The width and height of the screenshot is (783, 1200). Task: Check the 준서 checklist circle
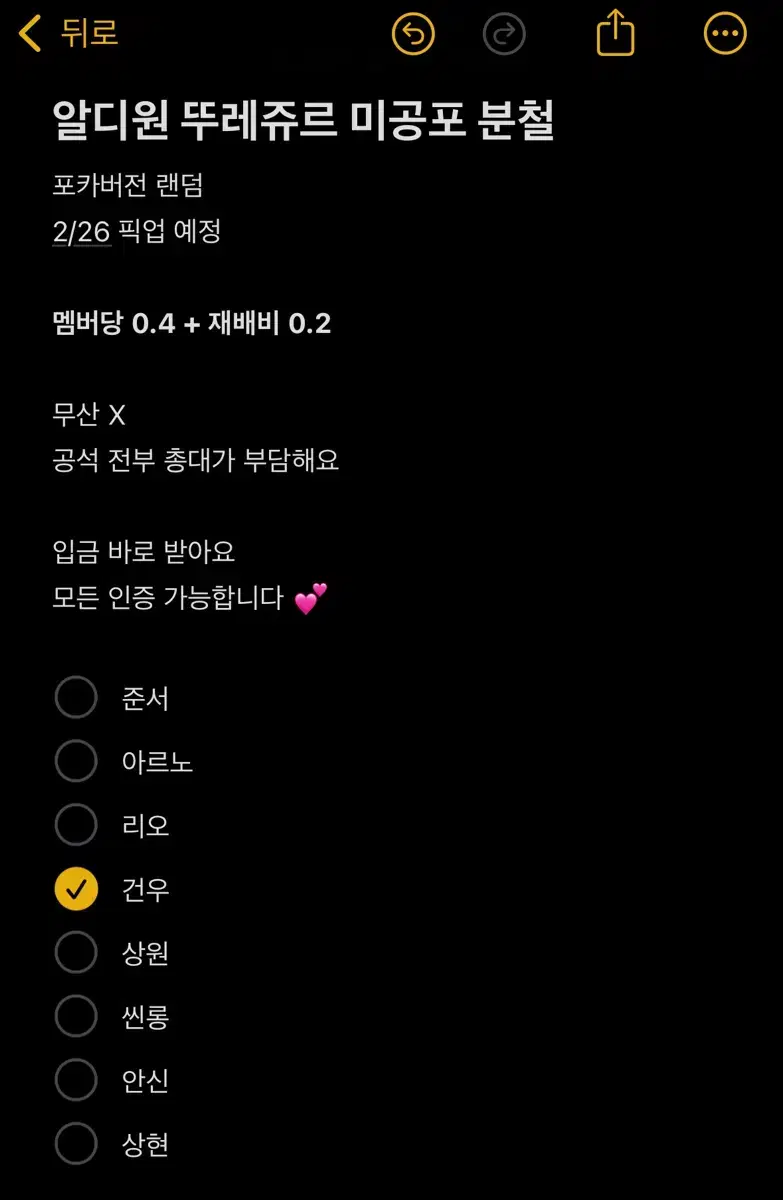[76, 698]
